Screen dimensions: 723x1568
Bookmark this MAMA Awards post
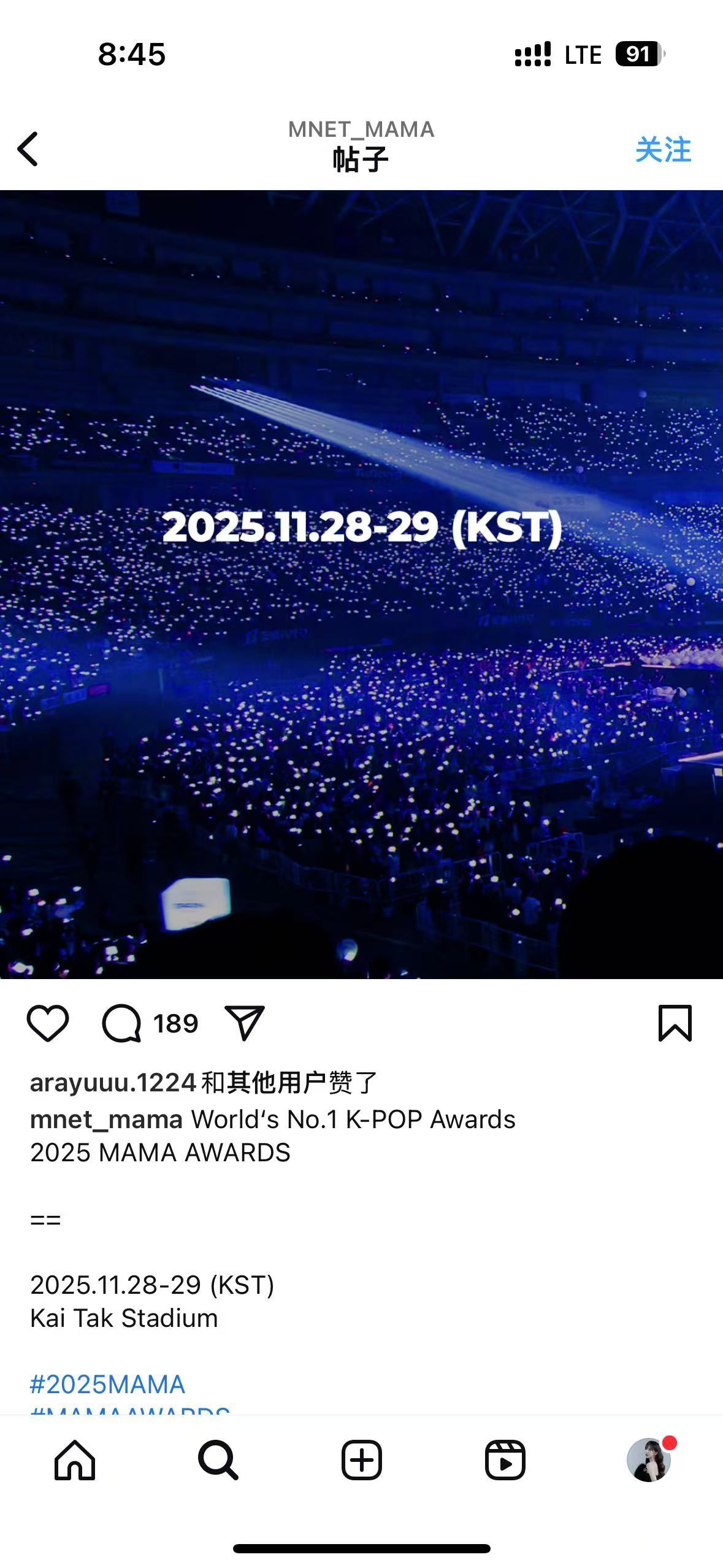(675, 1023)
